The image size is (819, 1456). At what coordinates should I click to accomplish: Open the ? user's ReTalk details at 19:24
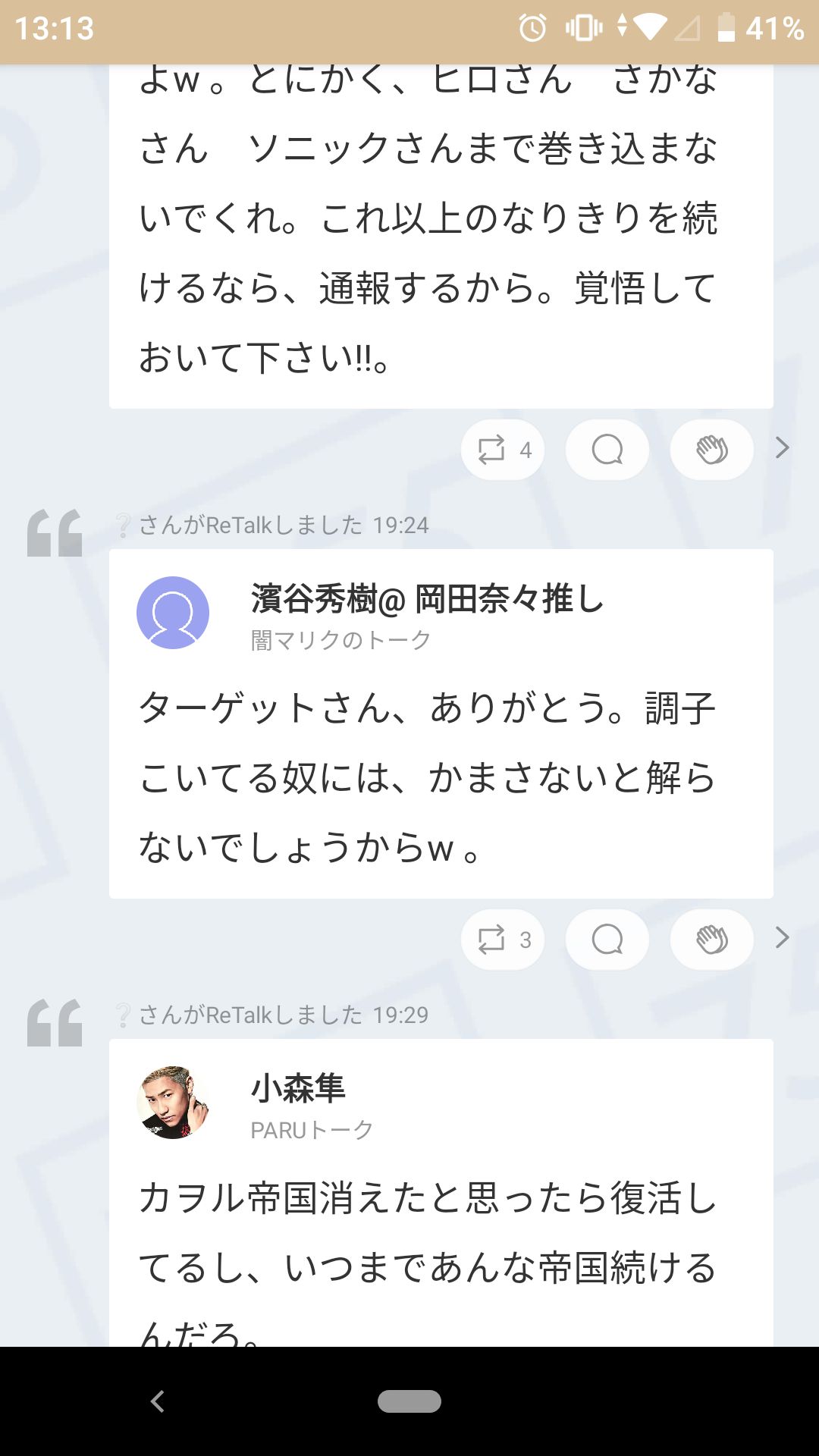pos(273,525)
